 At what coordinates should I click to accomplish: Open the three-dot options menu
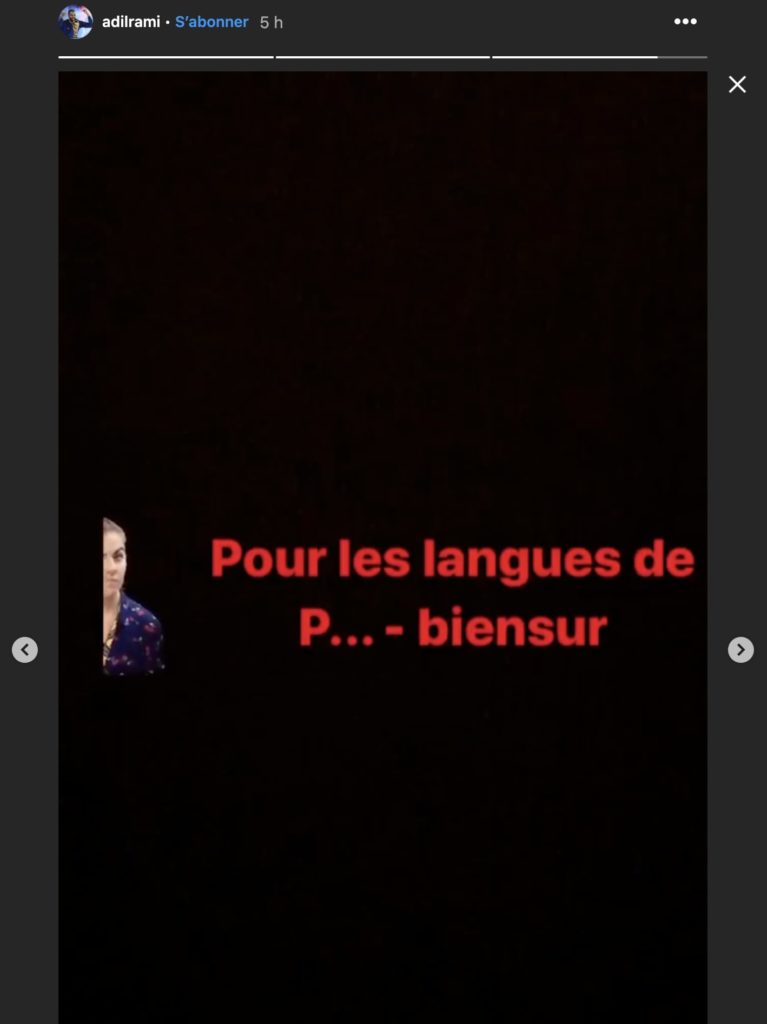pos(685,22)
